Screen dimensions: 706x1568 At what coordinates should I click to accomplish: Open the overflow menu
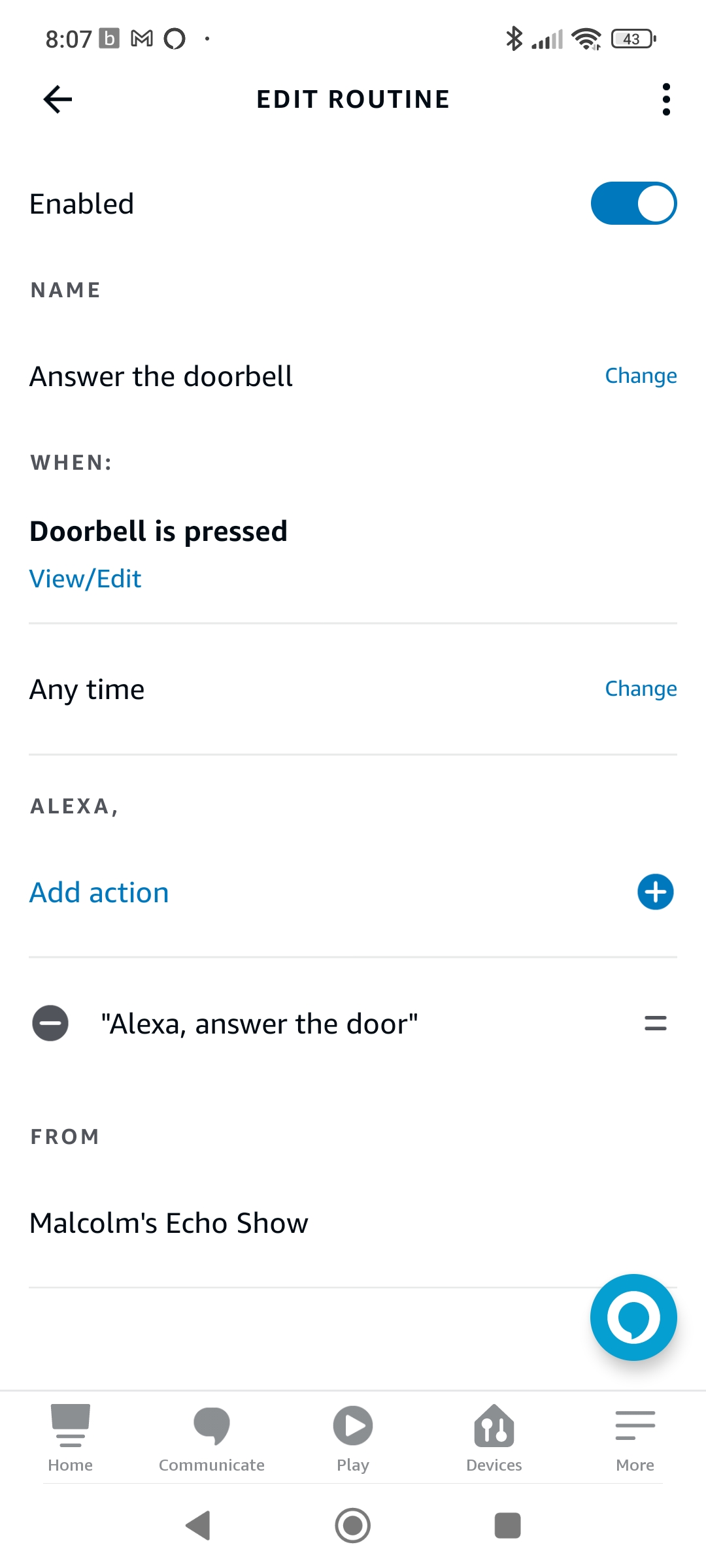pyautogui.click(x=666, y=99)
